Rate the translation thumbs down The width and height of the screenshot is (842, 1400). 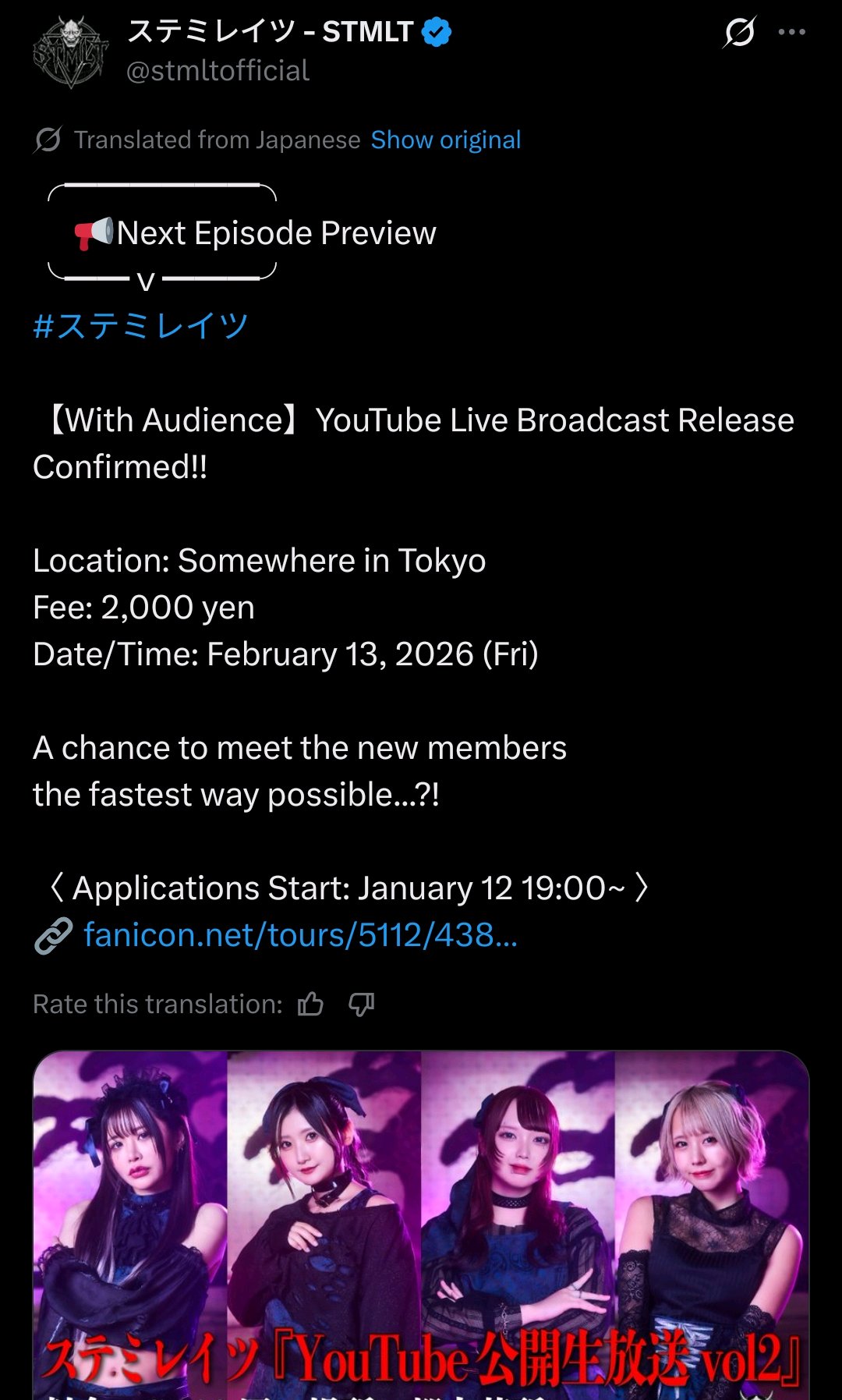click(x=362, y=1004)
